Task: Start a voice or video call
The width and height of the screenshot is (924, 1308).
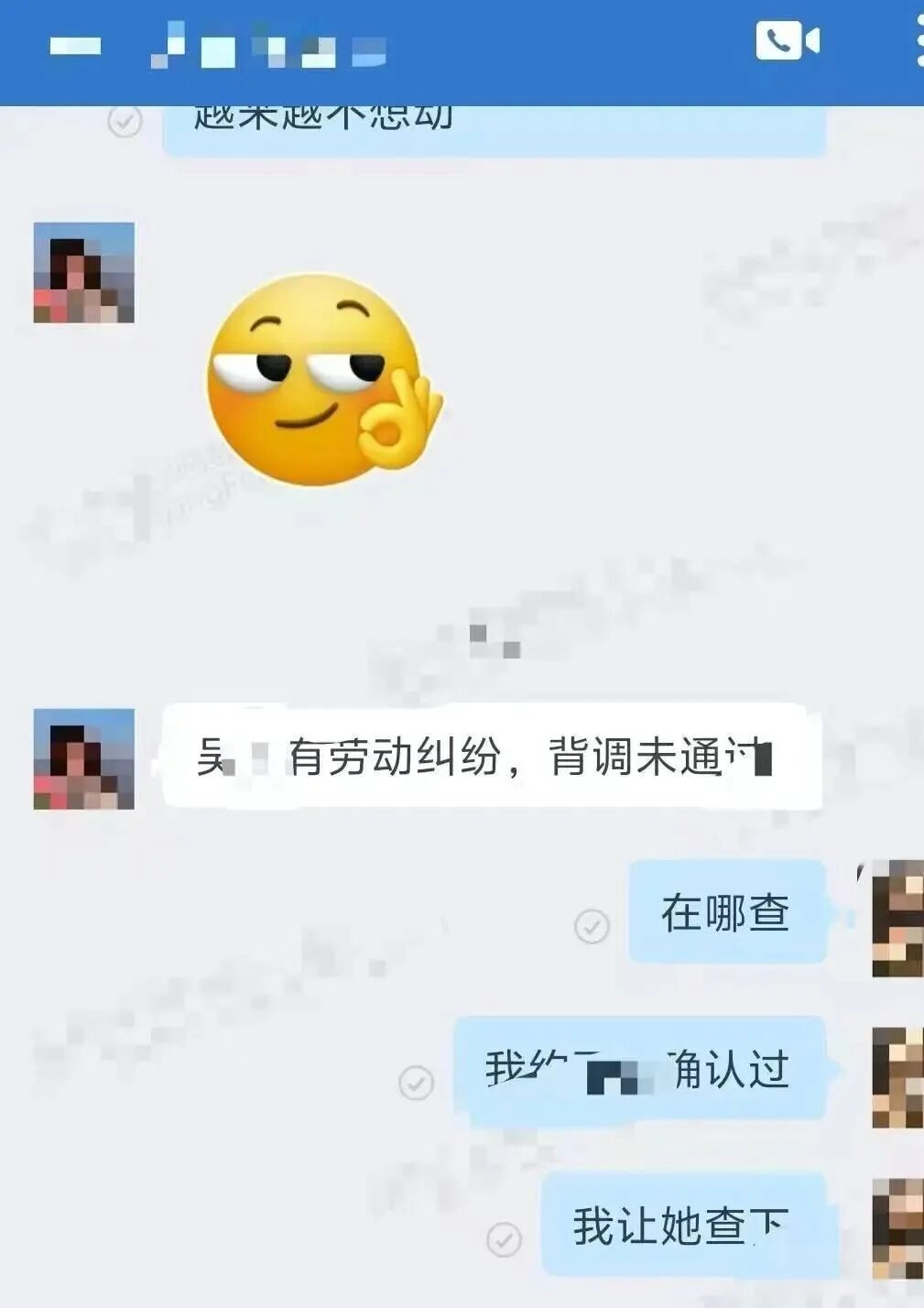Action: pos(787,41)
